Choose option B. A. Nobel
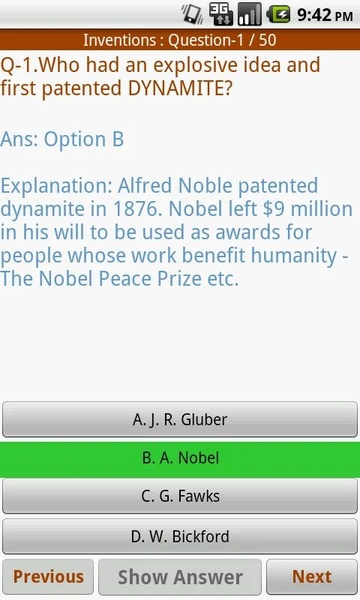 (x=180, y=459)
